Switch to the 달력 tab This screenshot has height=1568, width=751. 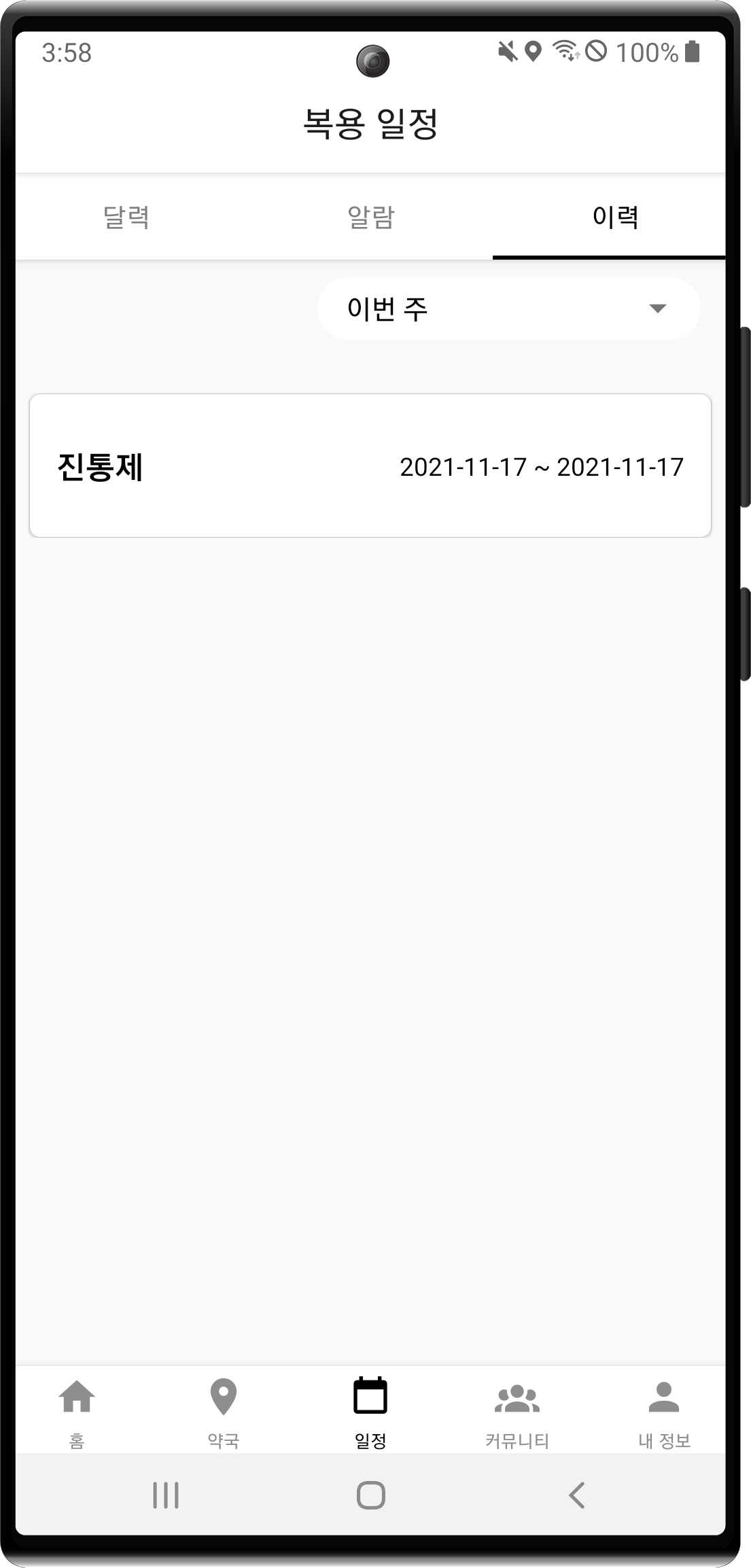pos(126,217)
